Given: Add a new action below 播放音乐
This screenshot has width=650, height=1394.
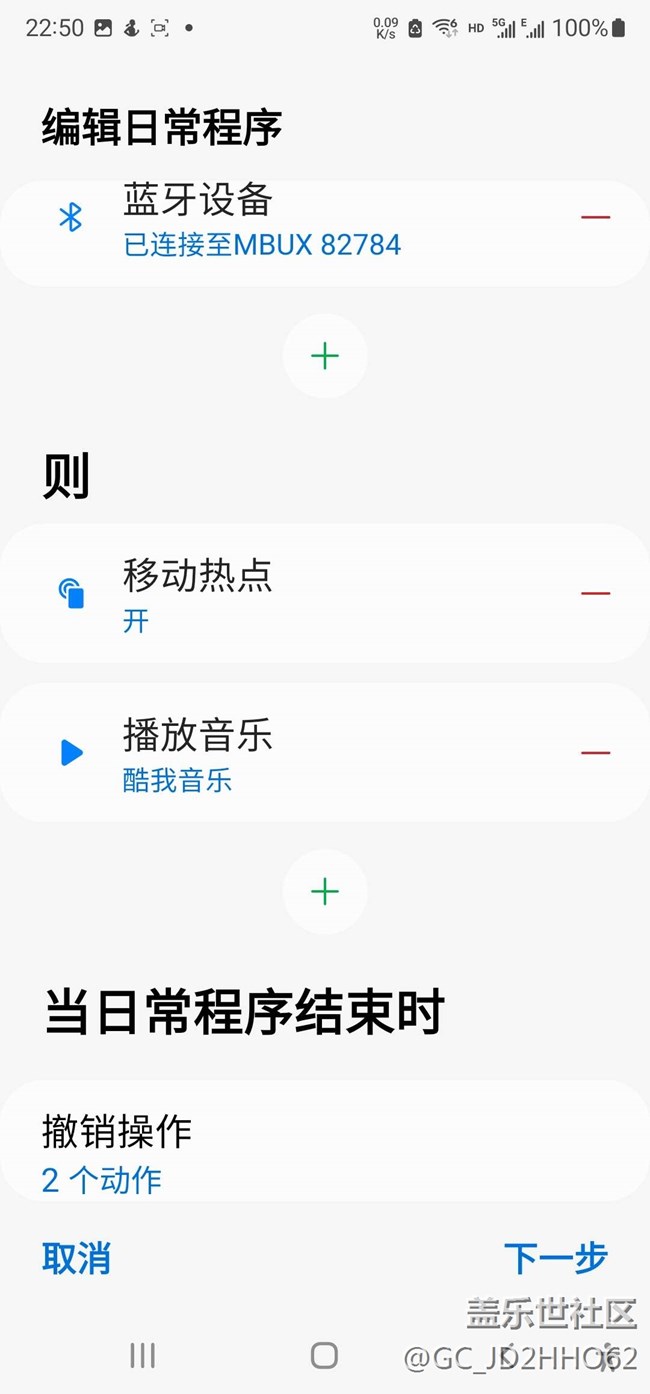Looking at the screenshot, I should [x=325, y=892].
